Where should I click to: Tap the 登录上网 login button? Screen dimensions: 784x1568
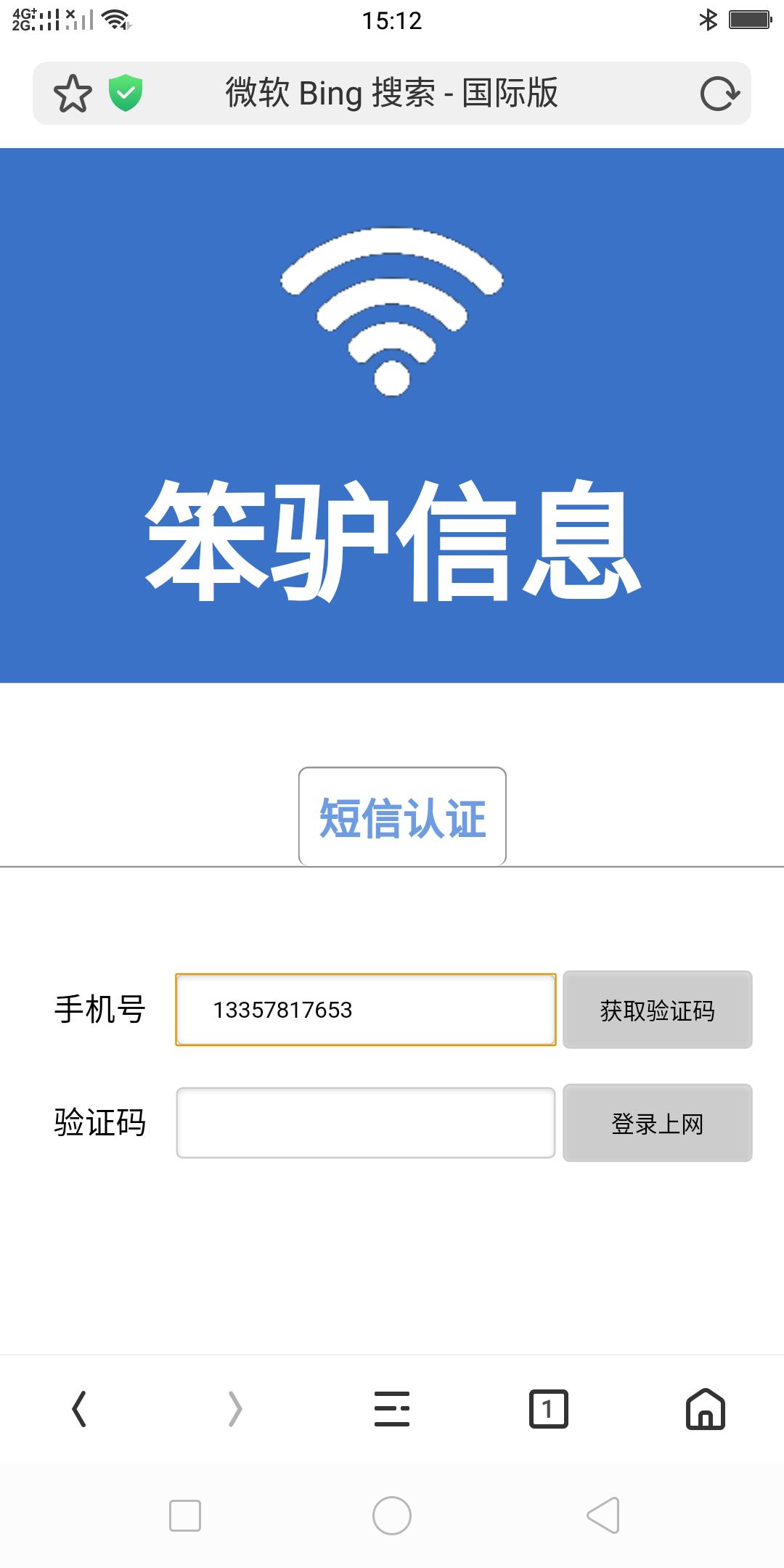pos(657,1122)
